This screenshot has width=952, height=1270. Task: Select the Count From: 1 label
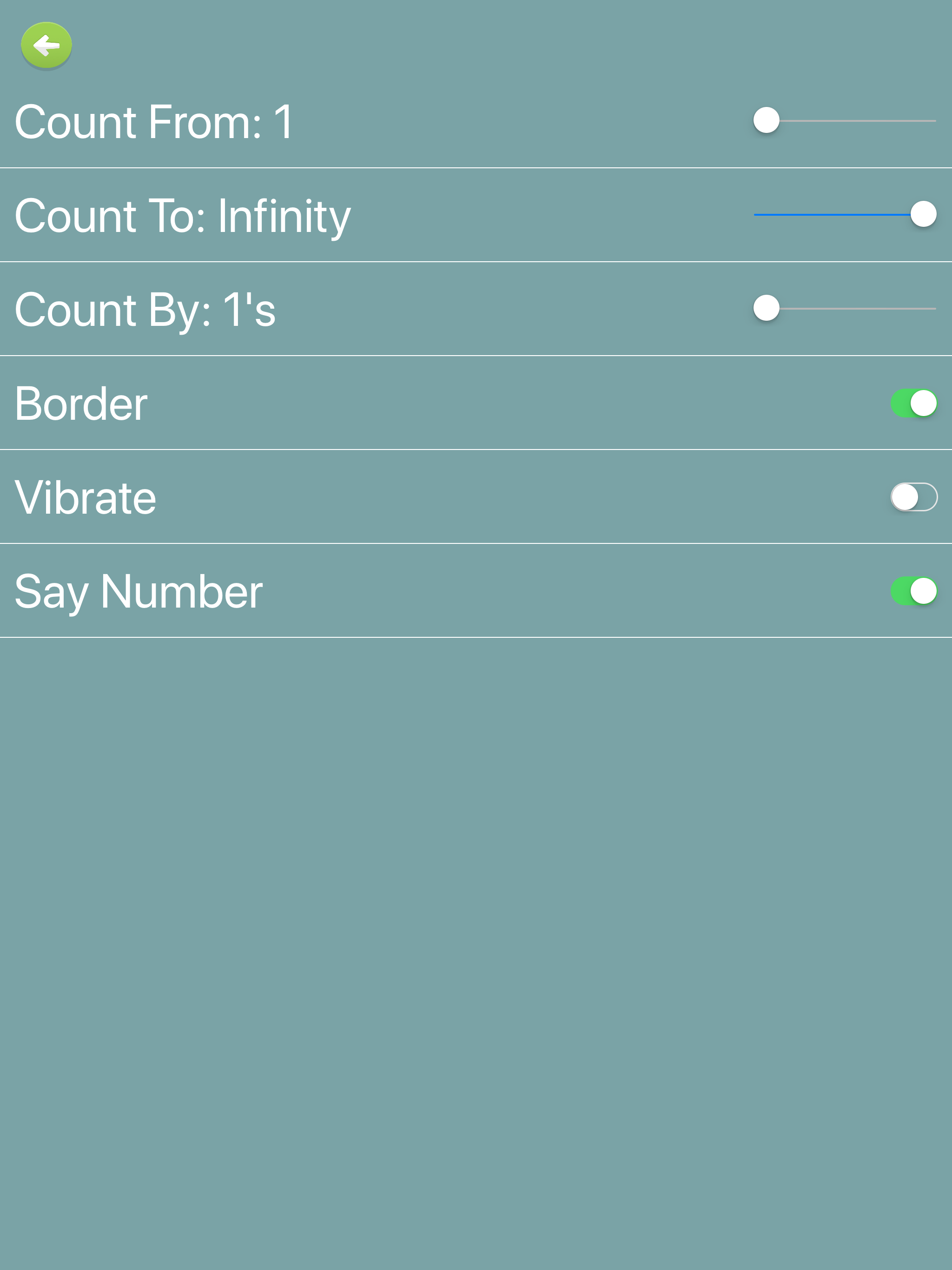152,120
